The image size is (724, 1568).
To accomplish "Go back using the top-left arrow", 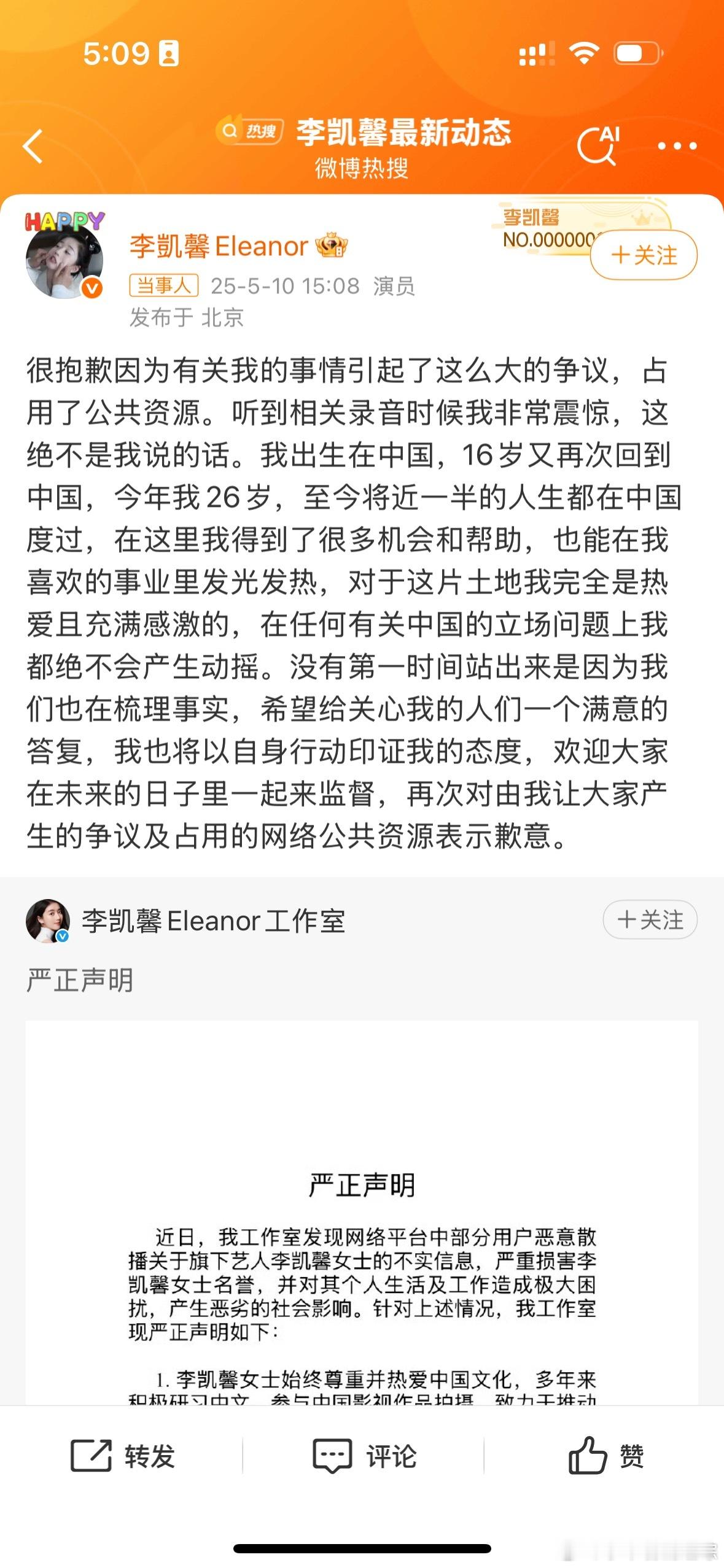I will 33,146.
